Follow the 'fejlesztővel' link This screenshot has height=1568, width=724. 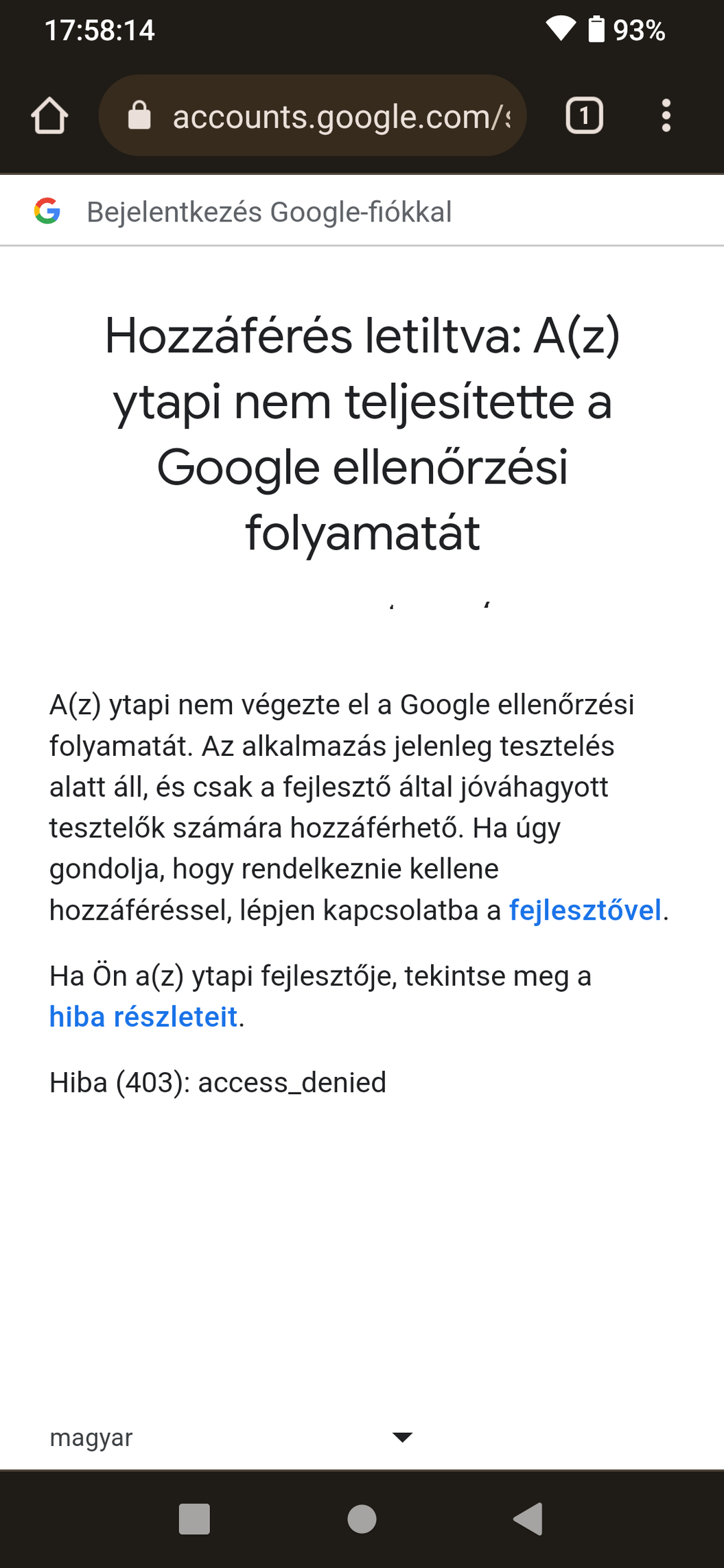click(x=585, y=910)
